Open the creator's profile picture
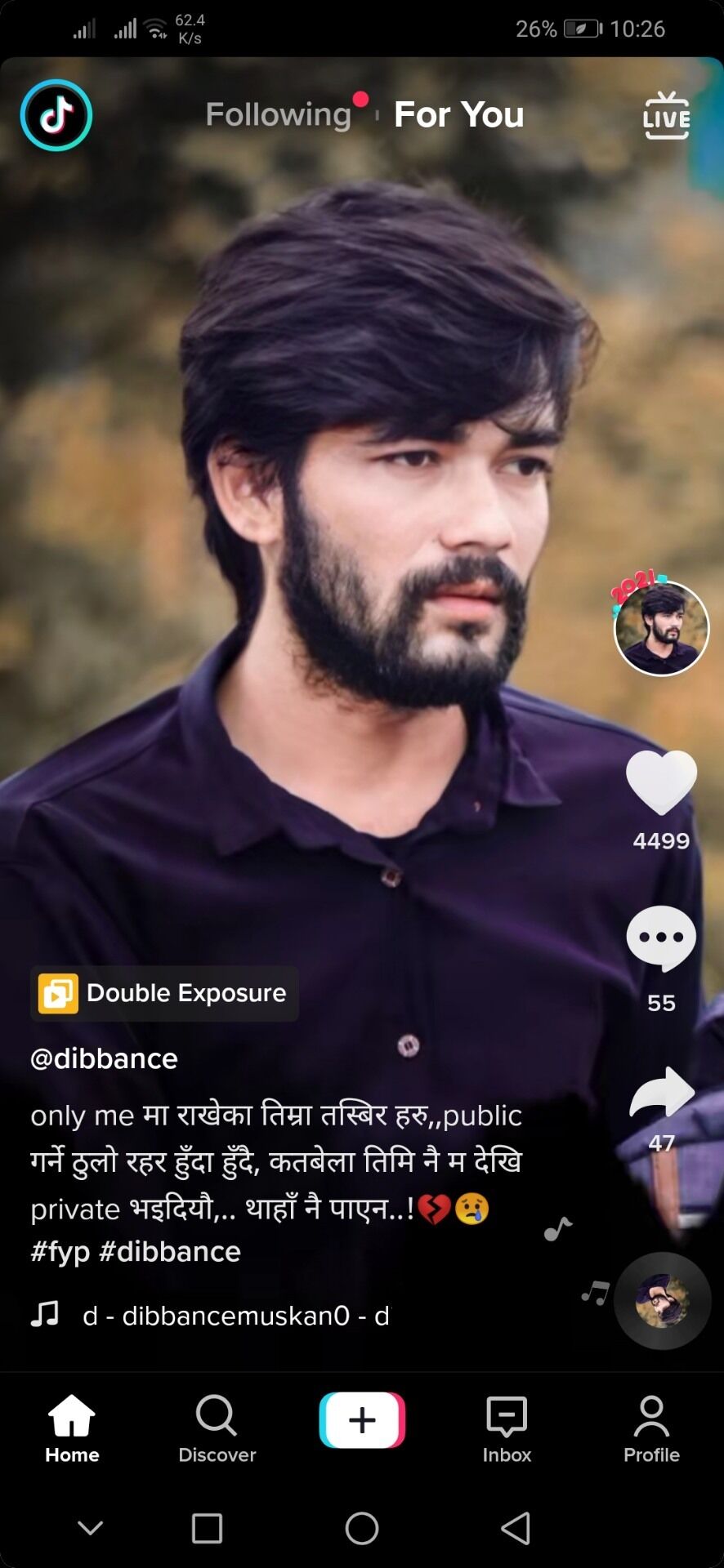 click(661, 628)
